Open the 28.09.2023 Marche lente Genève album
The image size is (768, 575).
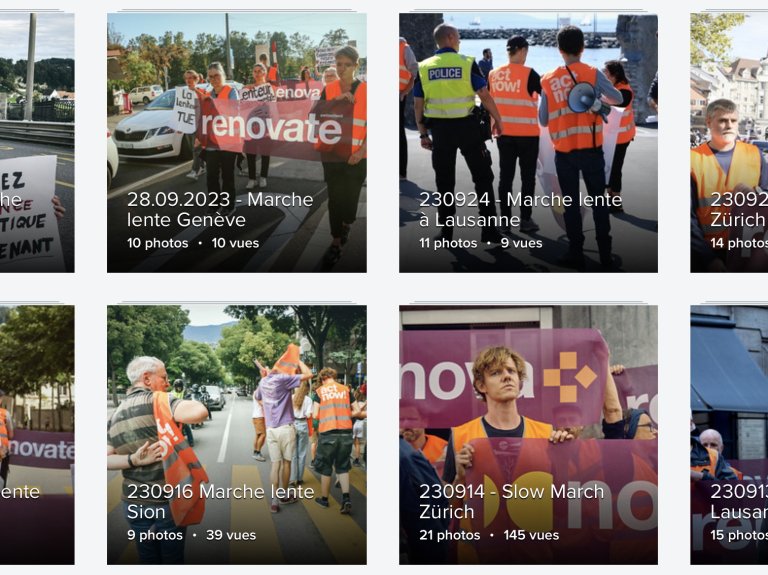(x=236, y=142)
